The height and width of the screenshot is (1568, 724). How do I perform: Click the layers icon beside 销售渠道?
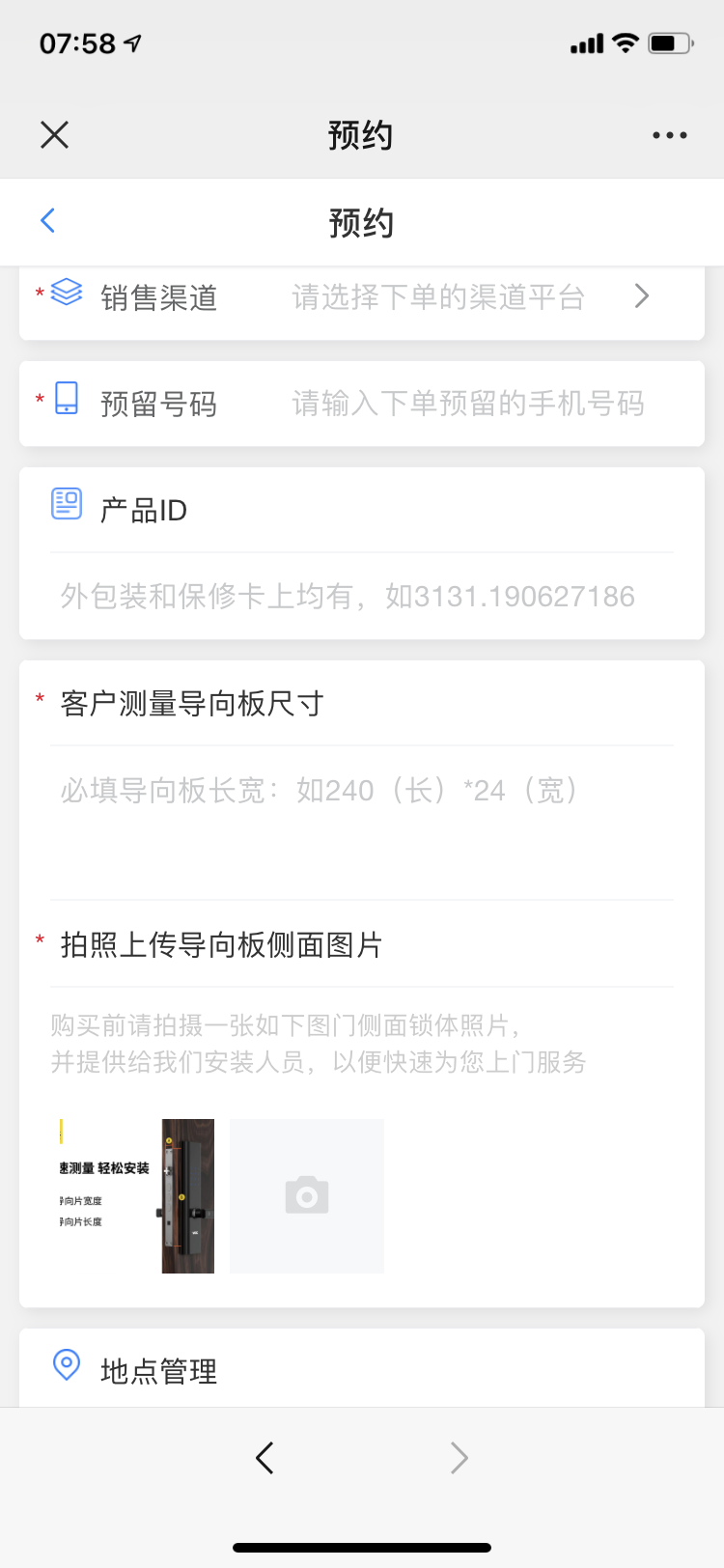pyautogui.click(x=65, y=296)
